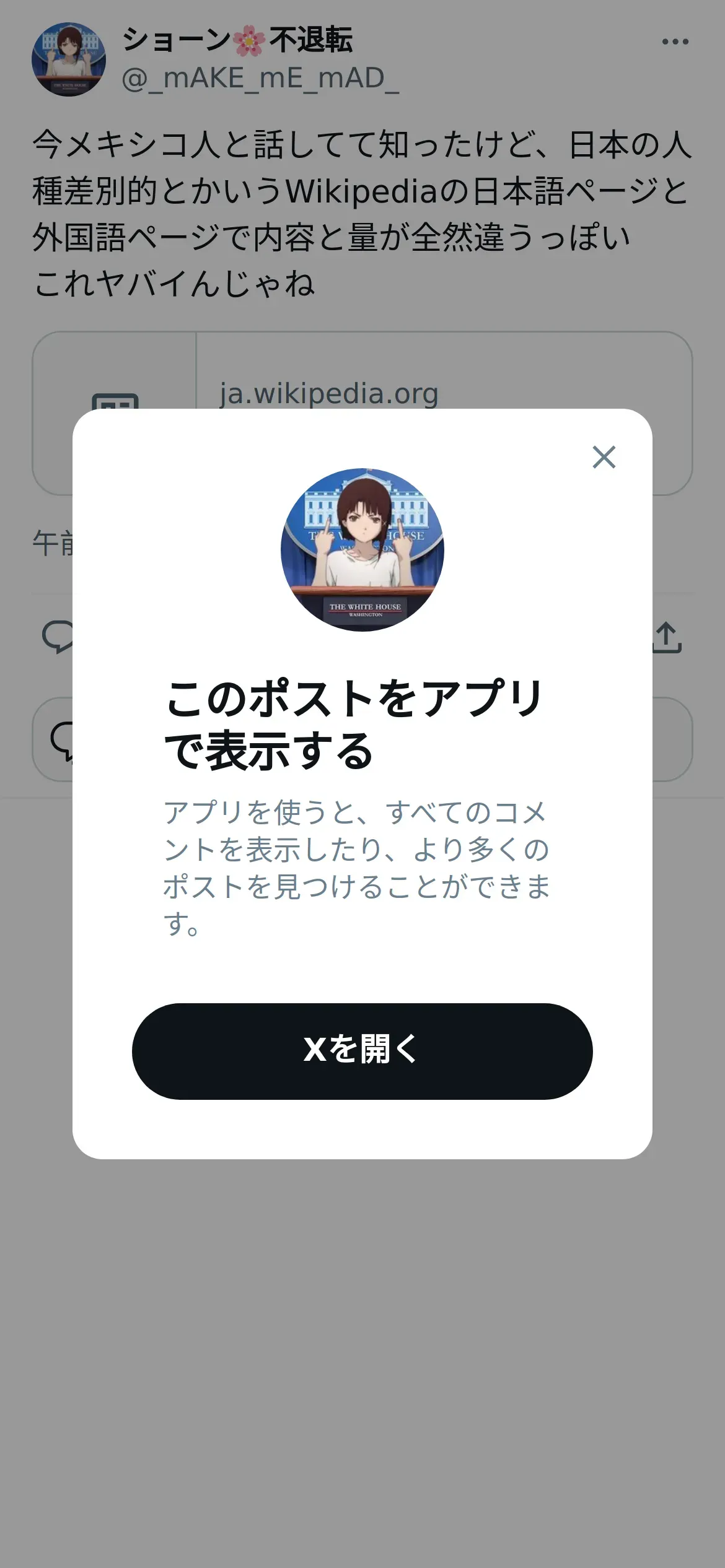Share the post with the upload icon
Screen dimensions: 725x1568
pyautogui.click(x=666, y=637)
